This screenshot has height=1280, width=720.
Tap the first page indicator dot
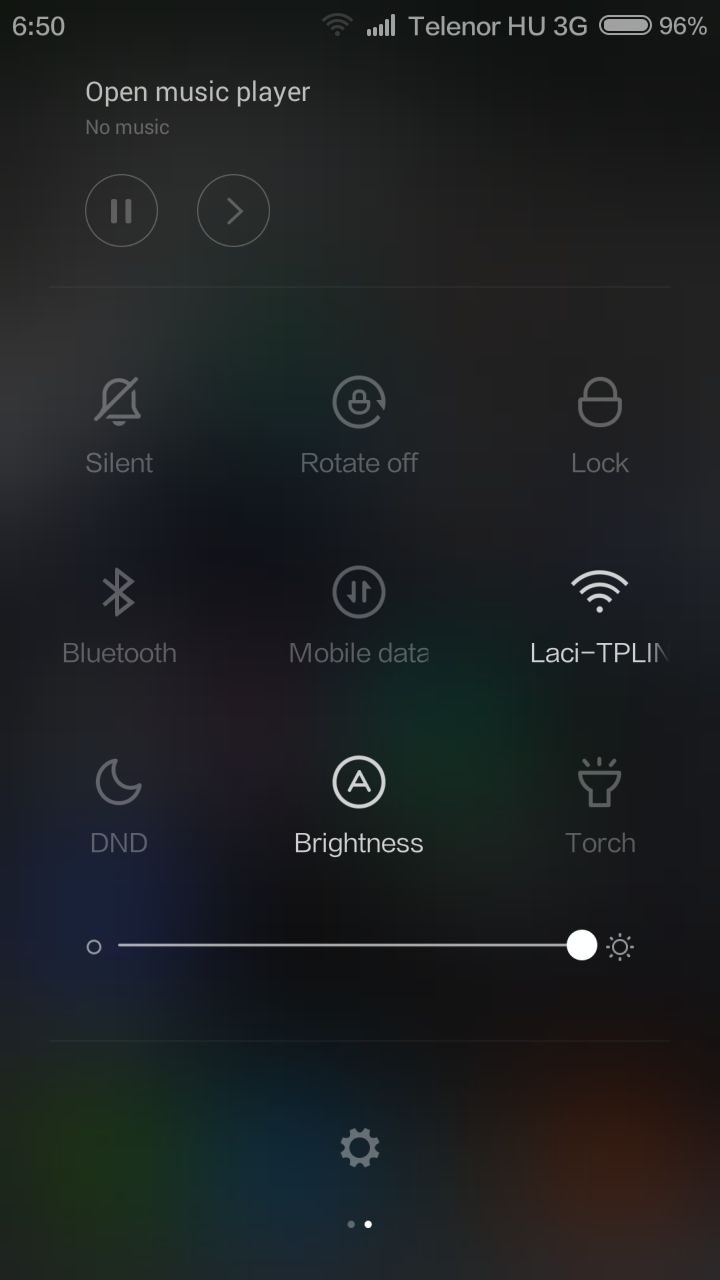(351, 1224)
